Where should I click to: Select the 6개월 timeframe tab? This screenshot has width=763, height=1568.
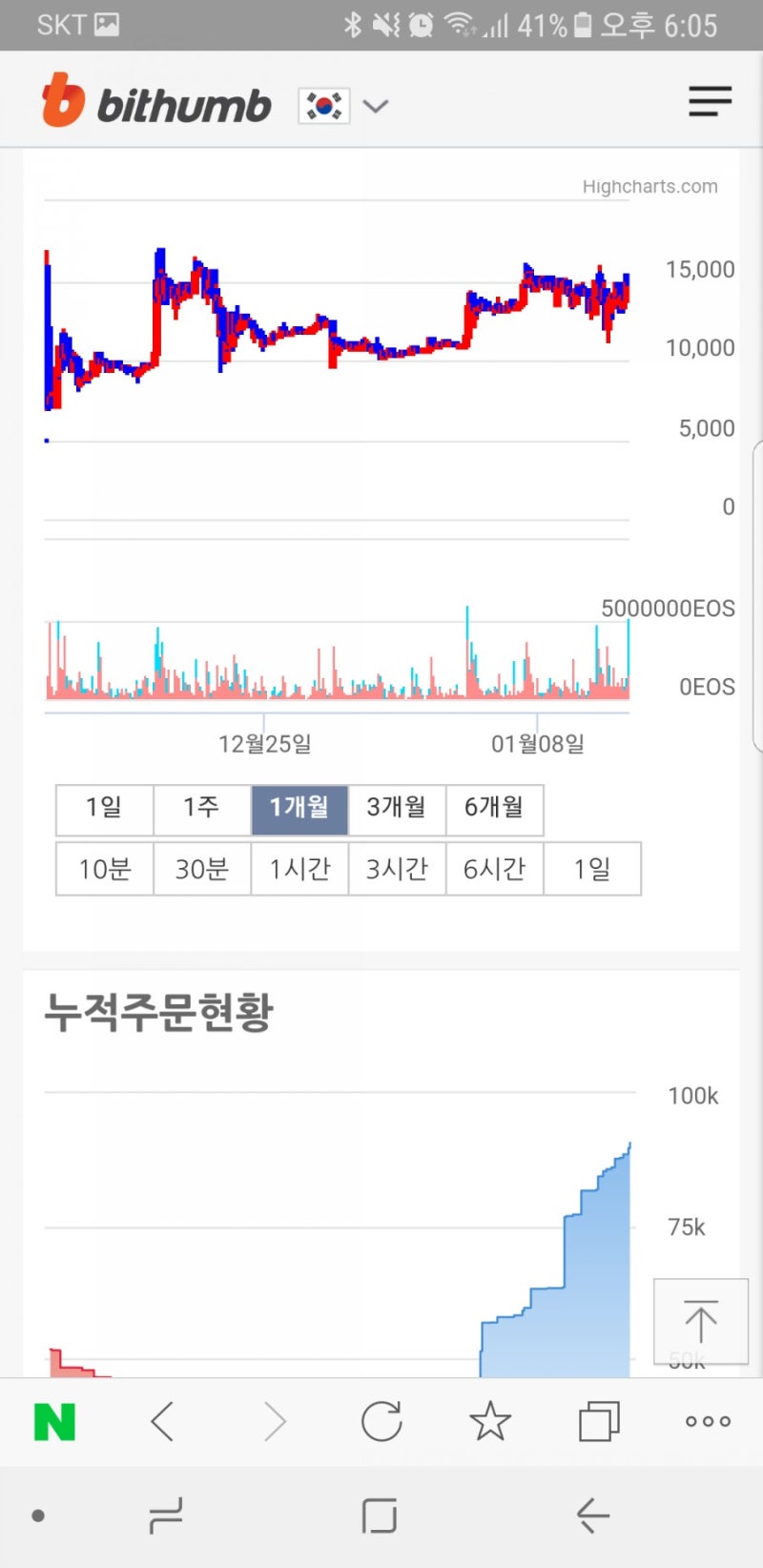[x=494, y=810]
